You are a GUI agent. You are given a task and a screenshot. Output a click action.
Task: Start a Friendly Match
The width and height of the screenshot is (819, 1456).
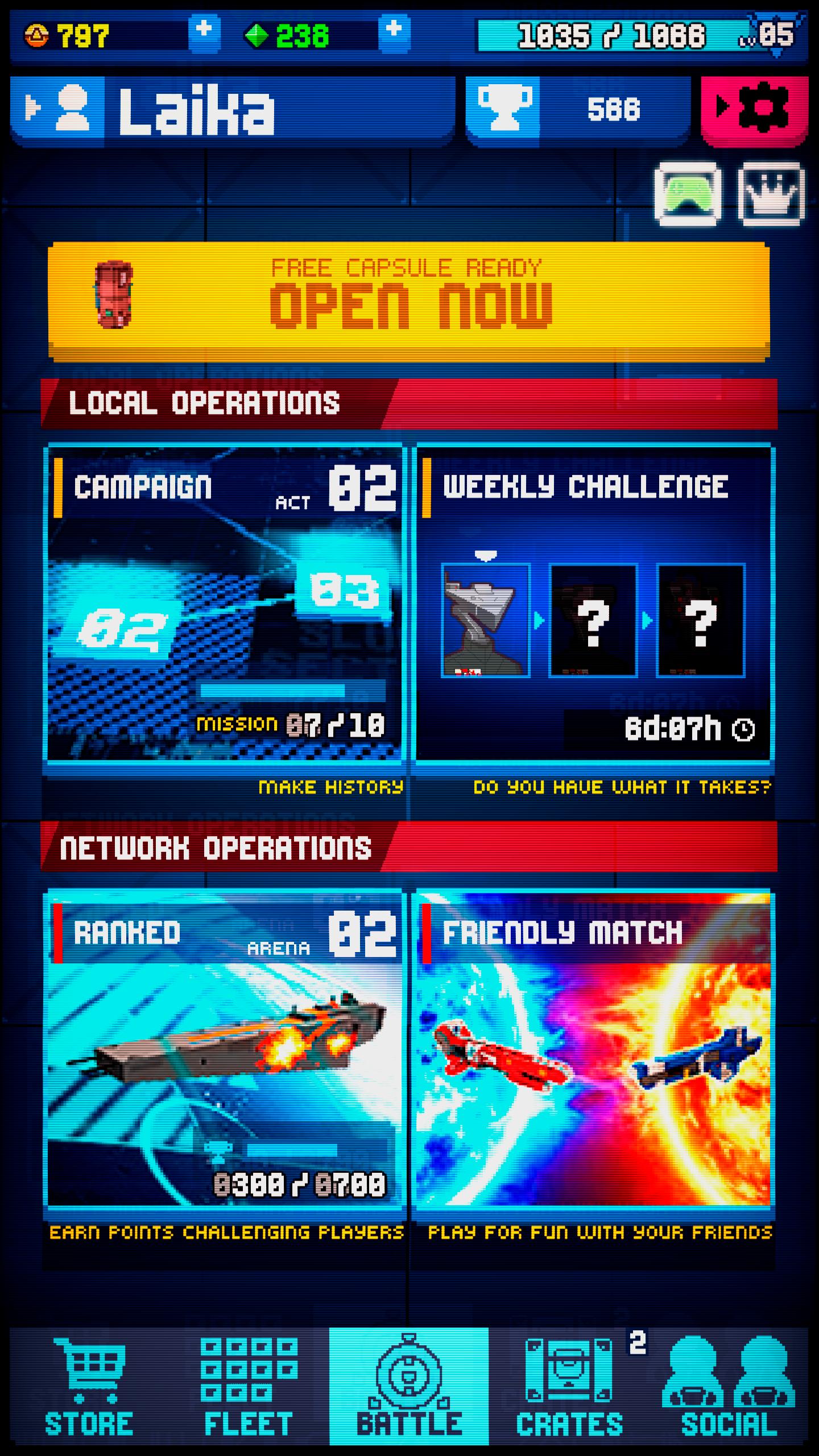click(593, 1049)
